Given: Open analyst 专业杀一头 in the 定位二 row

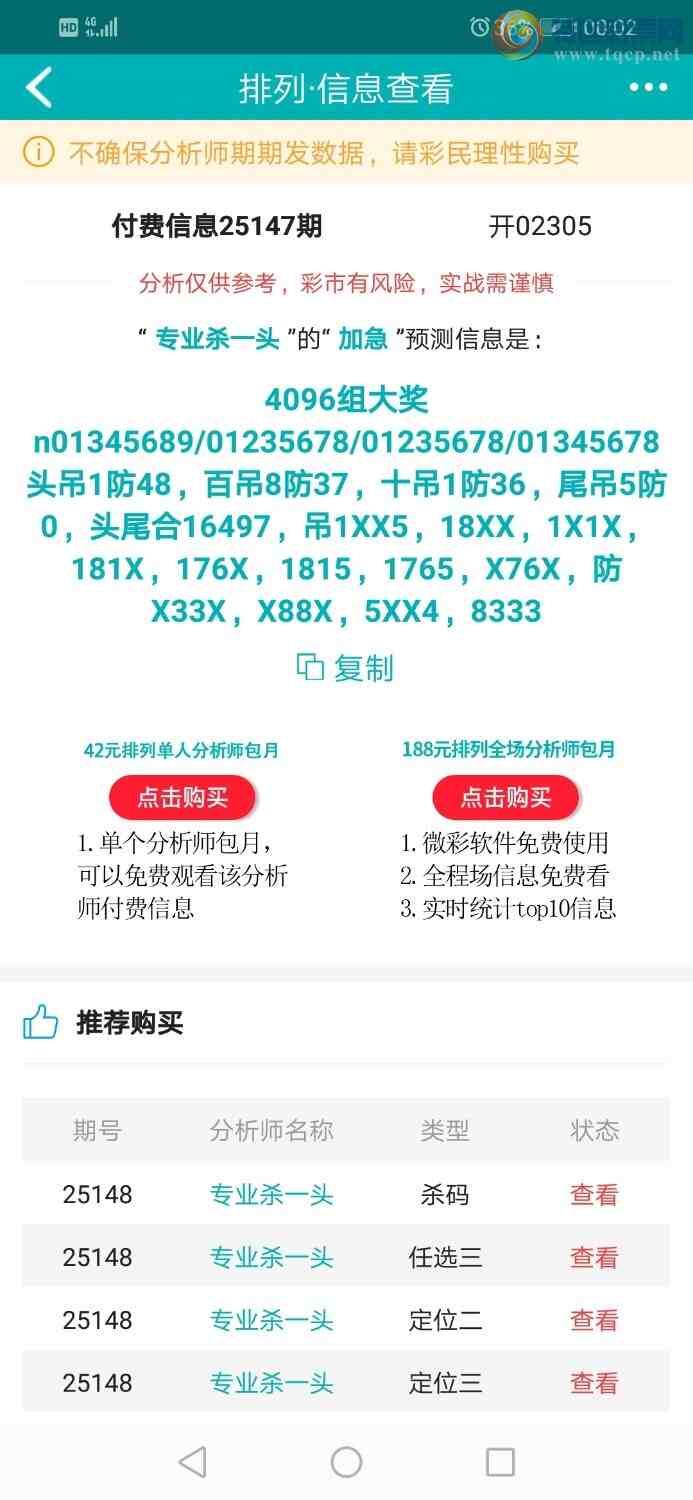Looking at the screenshot, I should click(x=271, y=1320).
